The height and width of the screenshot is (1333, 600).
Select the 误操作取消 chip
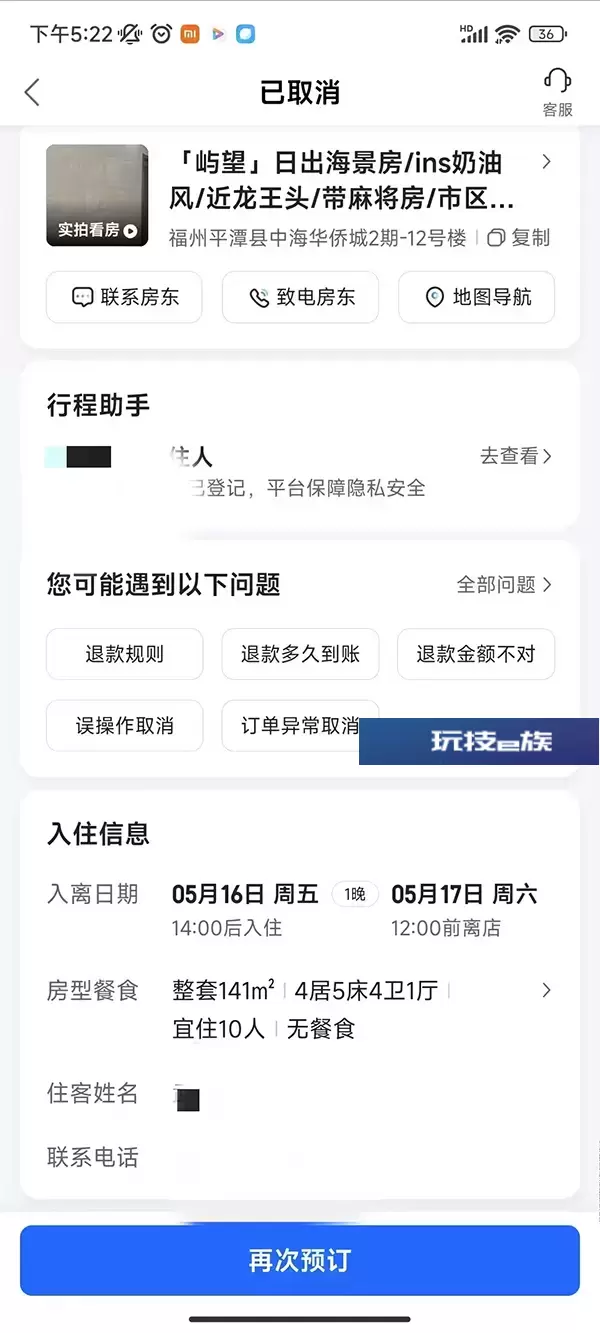[124, 726]
